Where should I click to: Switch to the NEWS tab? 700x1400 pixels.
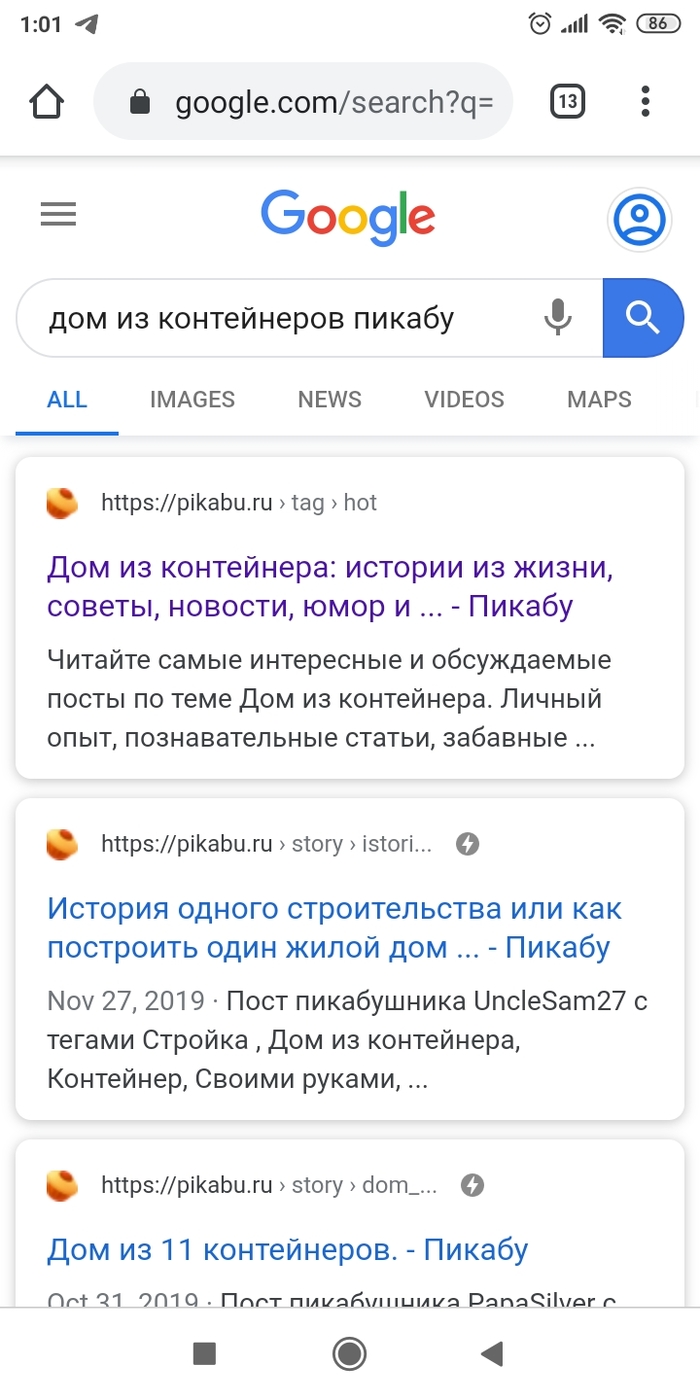[x=329, y=399]
